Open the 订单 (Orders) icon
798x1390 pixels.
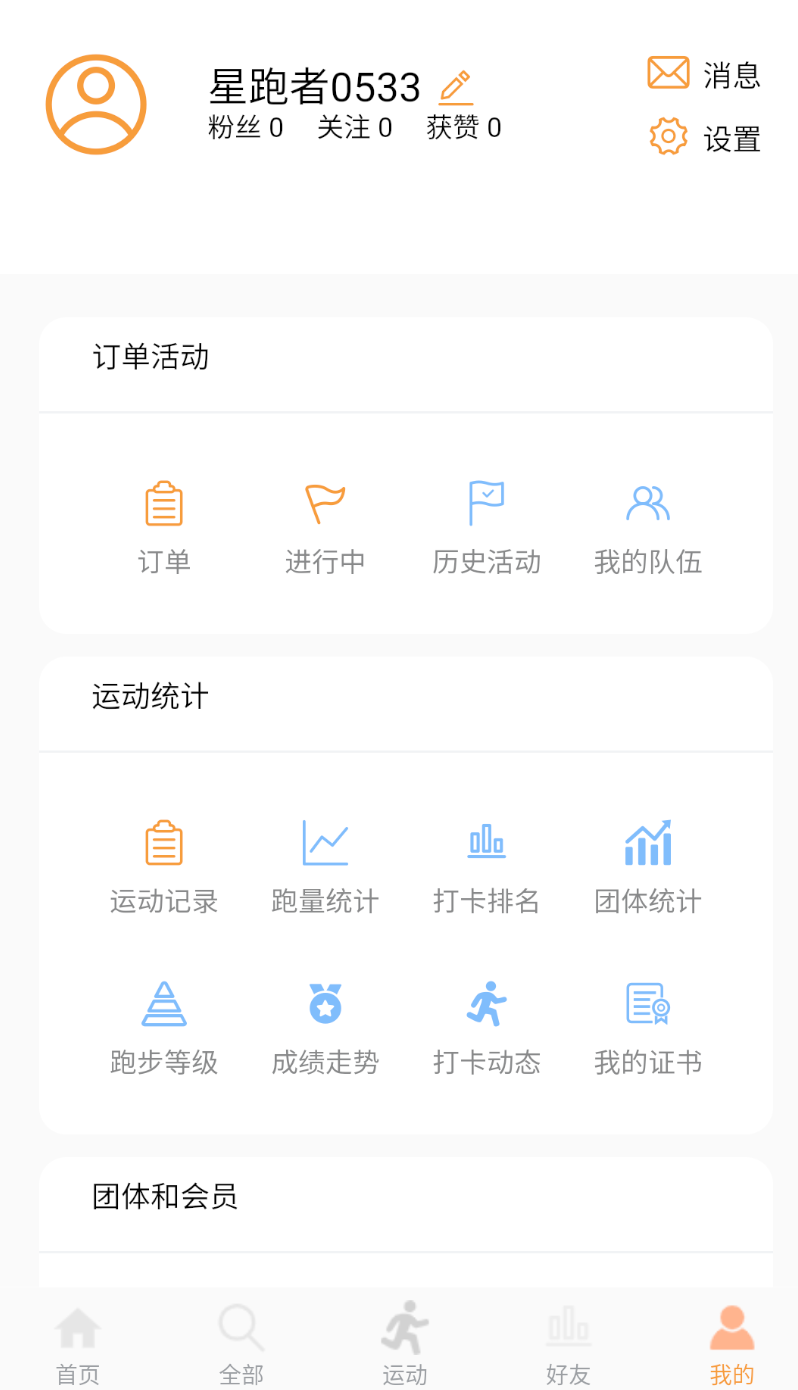(164, 522)
